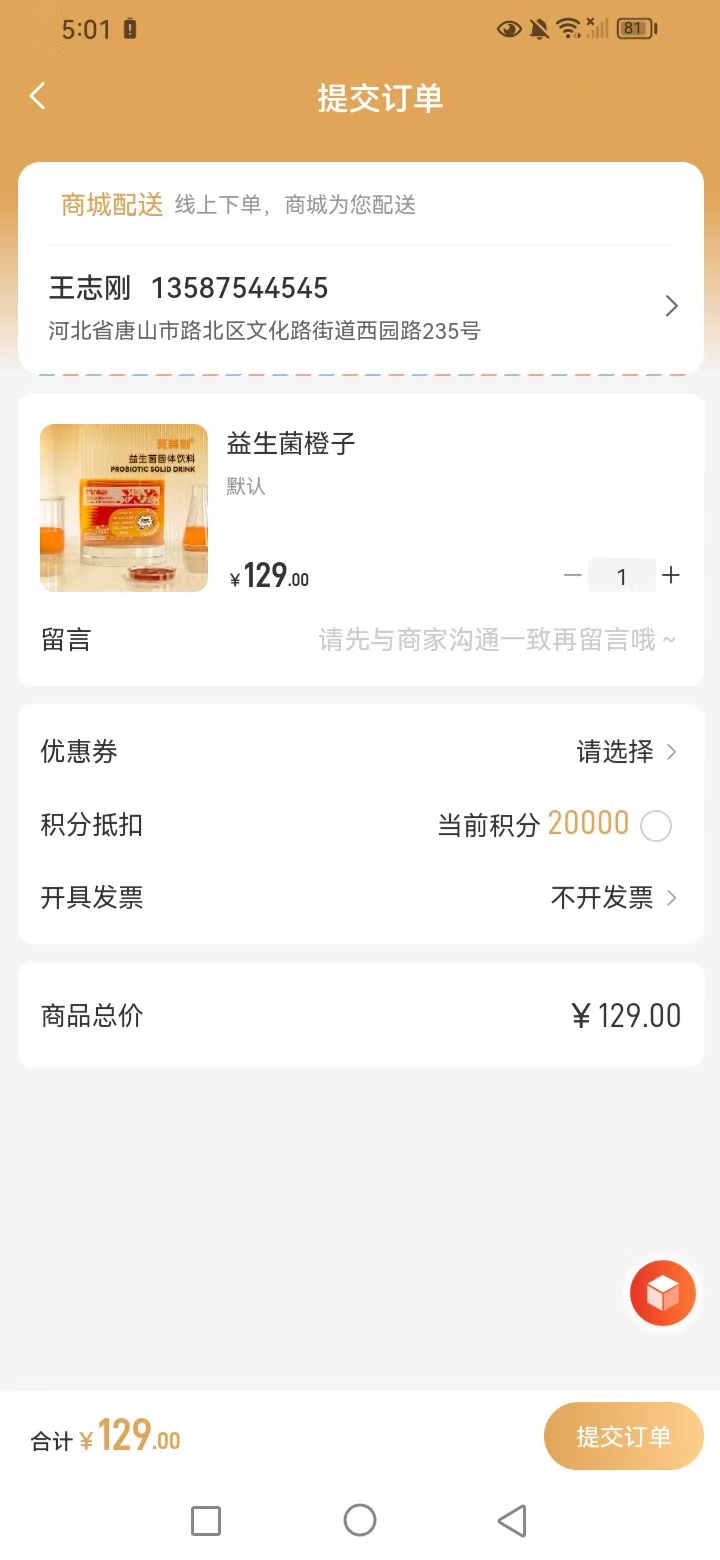Open the 提交订单 title screen header
720x1560 pixels.
pyautogui.click(x=378, y=98)
